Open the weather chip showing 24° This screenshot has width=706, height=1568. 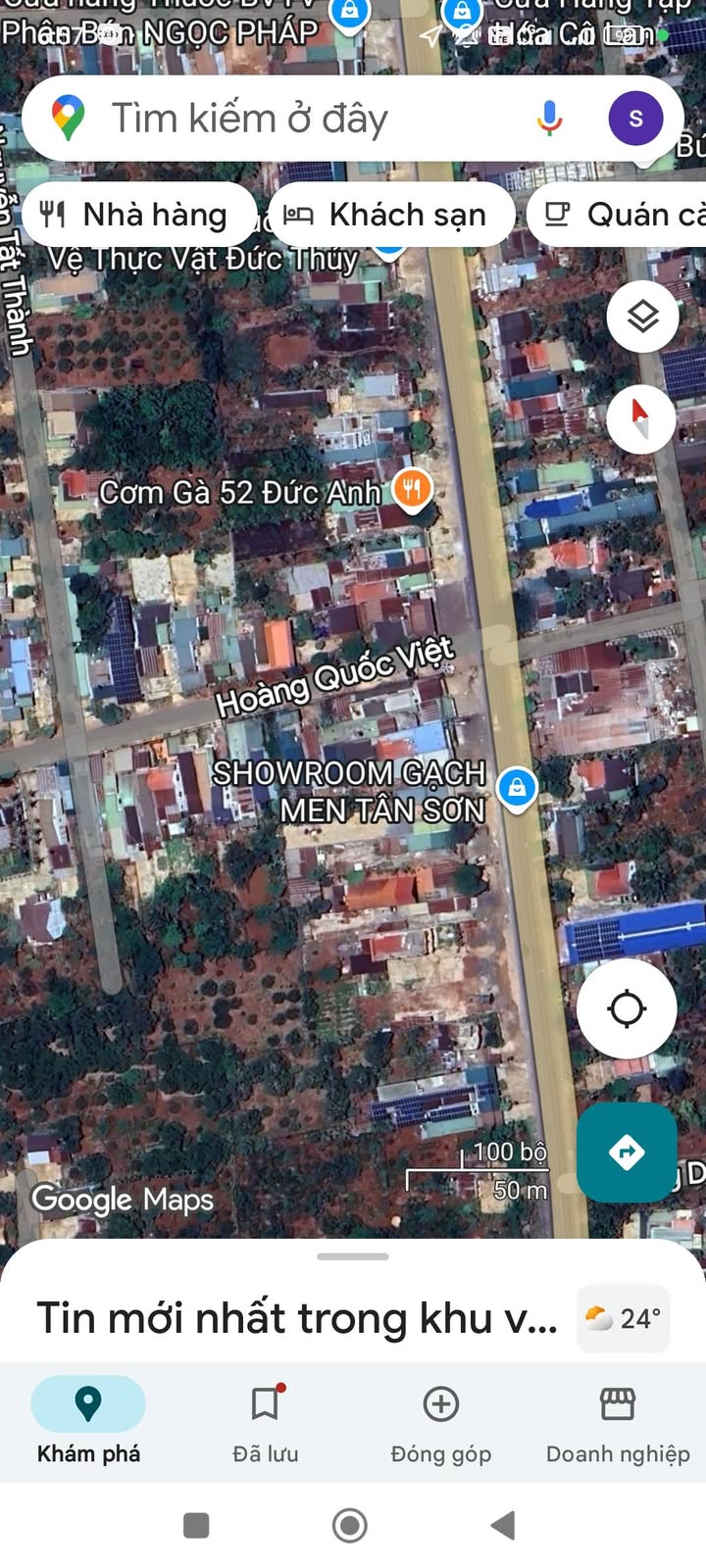[x=624, y=1318]
